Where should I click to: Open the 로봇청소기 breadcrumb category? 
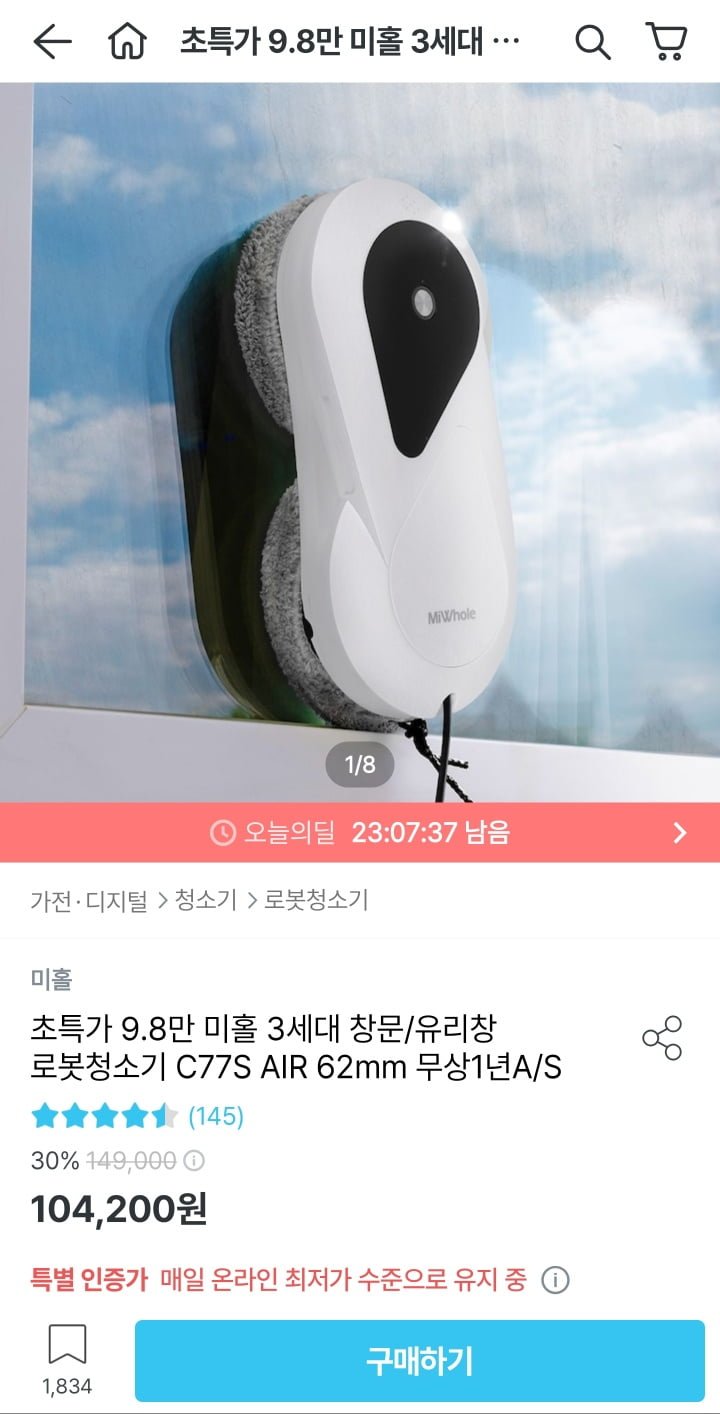[316, 900]
